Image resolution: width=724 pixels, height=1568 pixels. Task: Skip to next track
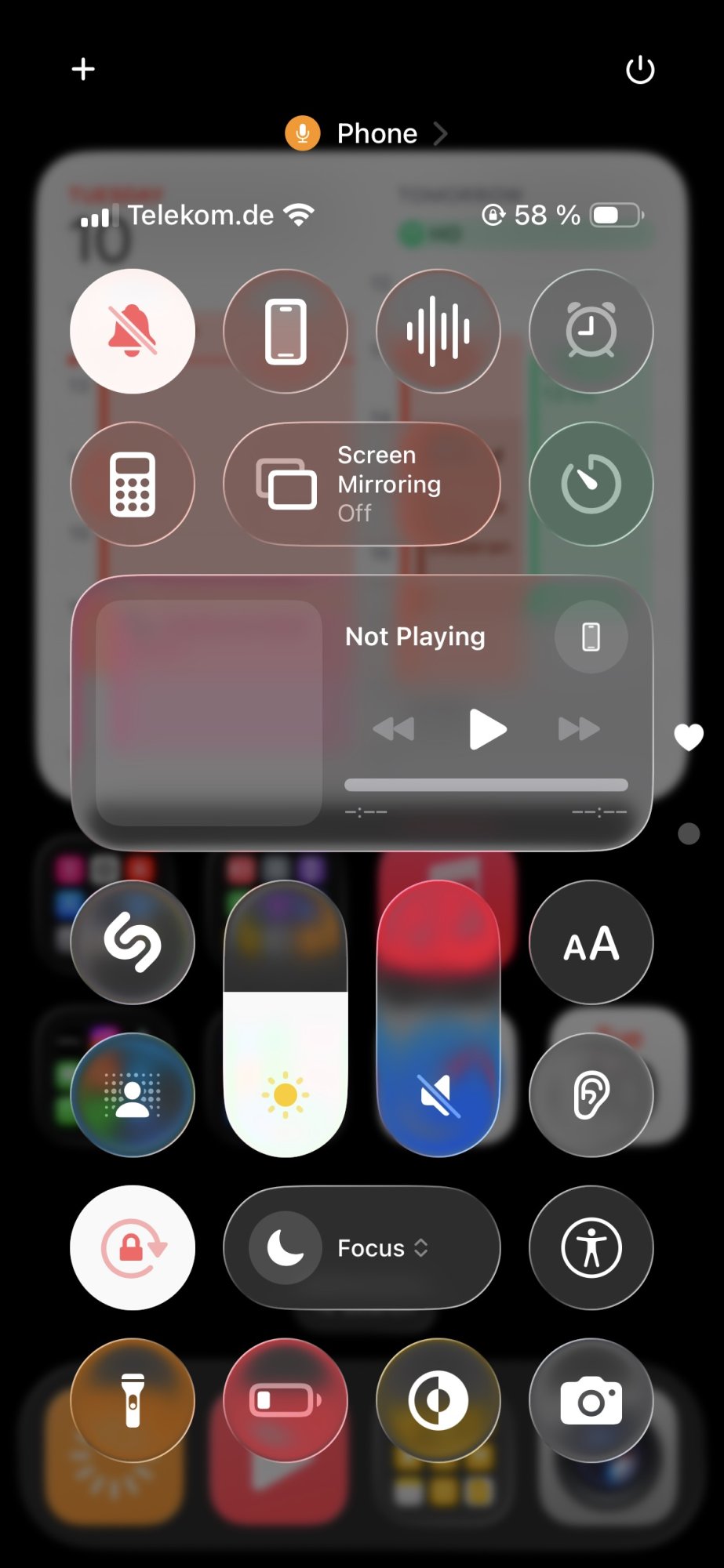pos(579,729)
